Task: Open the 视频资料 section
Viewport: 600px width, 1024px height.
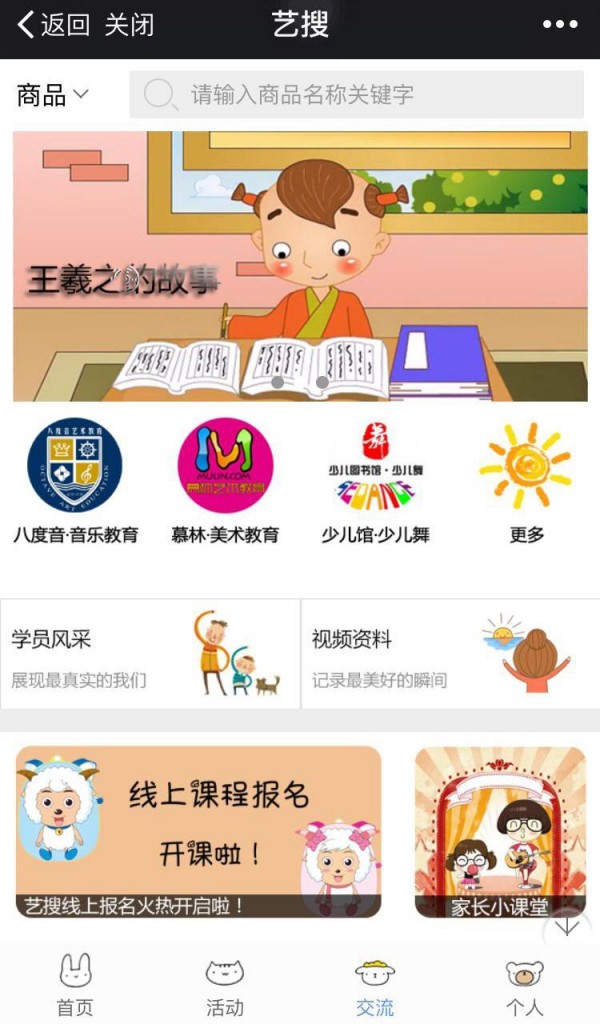Action: [x=450, y=654]
